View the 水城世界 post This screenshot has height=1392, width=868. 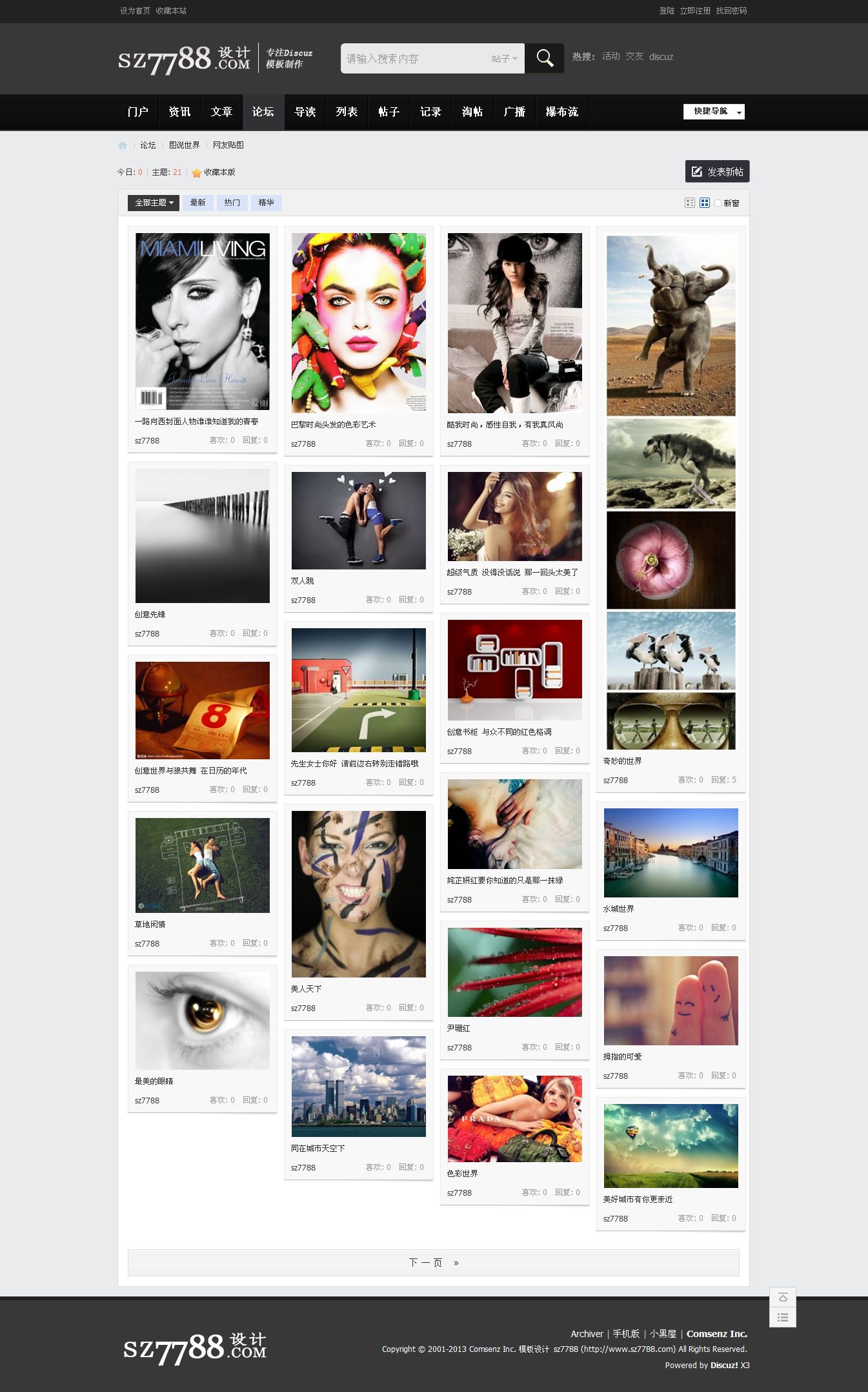[x=671, y=852]
